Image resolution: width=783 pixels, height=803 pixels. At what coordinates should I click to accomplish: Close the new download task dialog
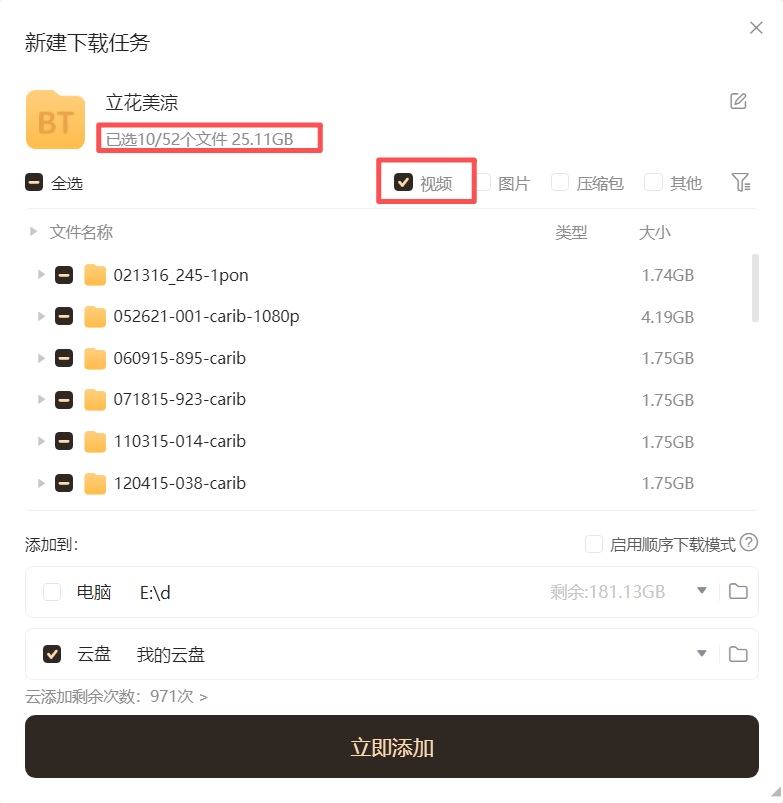coord(756,28)
